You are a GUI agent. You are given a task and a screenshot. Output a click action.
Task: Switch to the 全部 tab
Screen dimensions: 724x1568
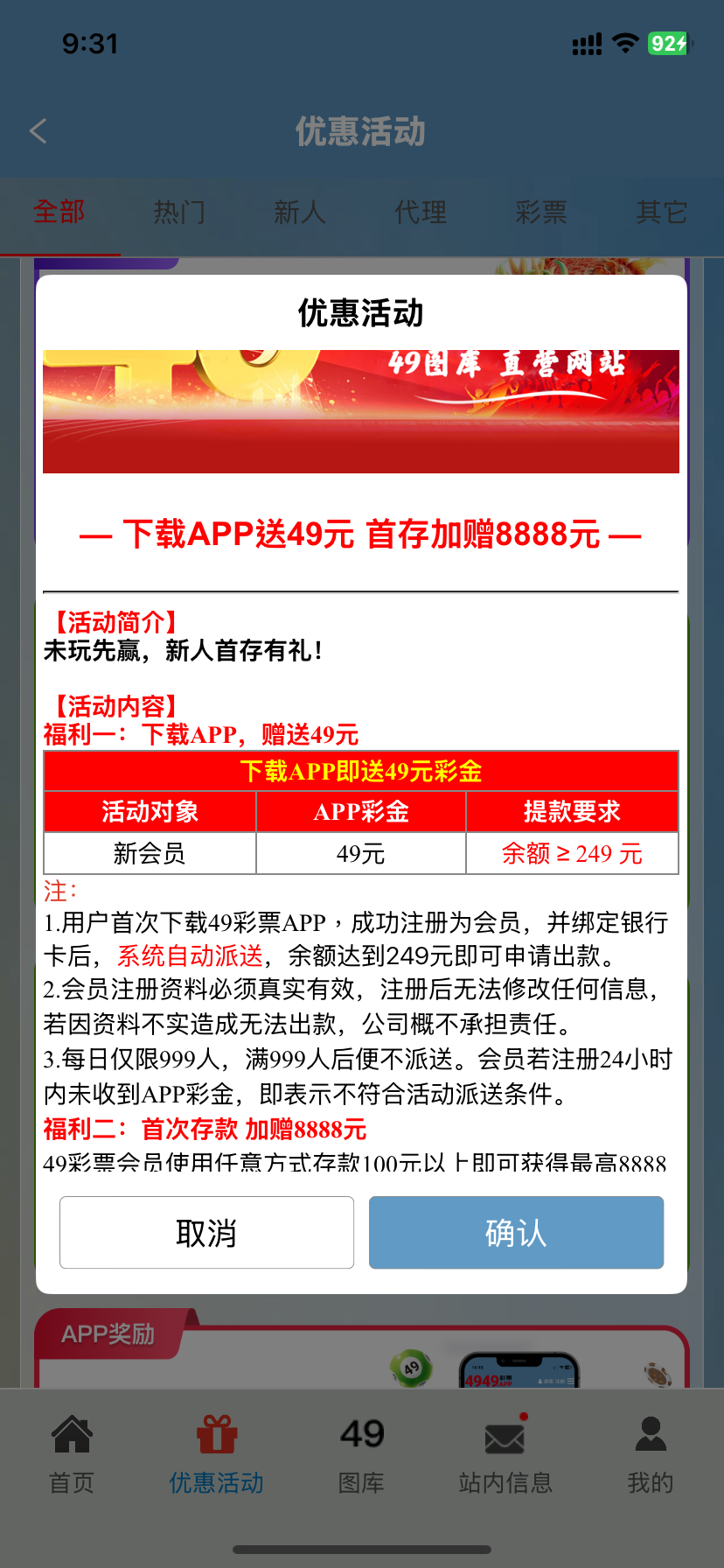point(59,213)
